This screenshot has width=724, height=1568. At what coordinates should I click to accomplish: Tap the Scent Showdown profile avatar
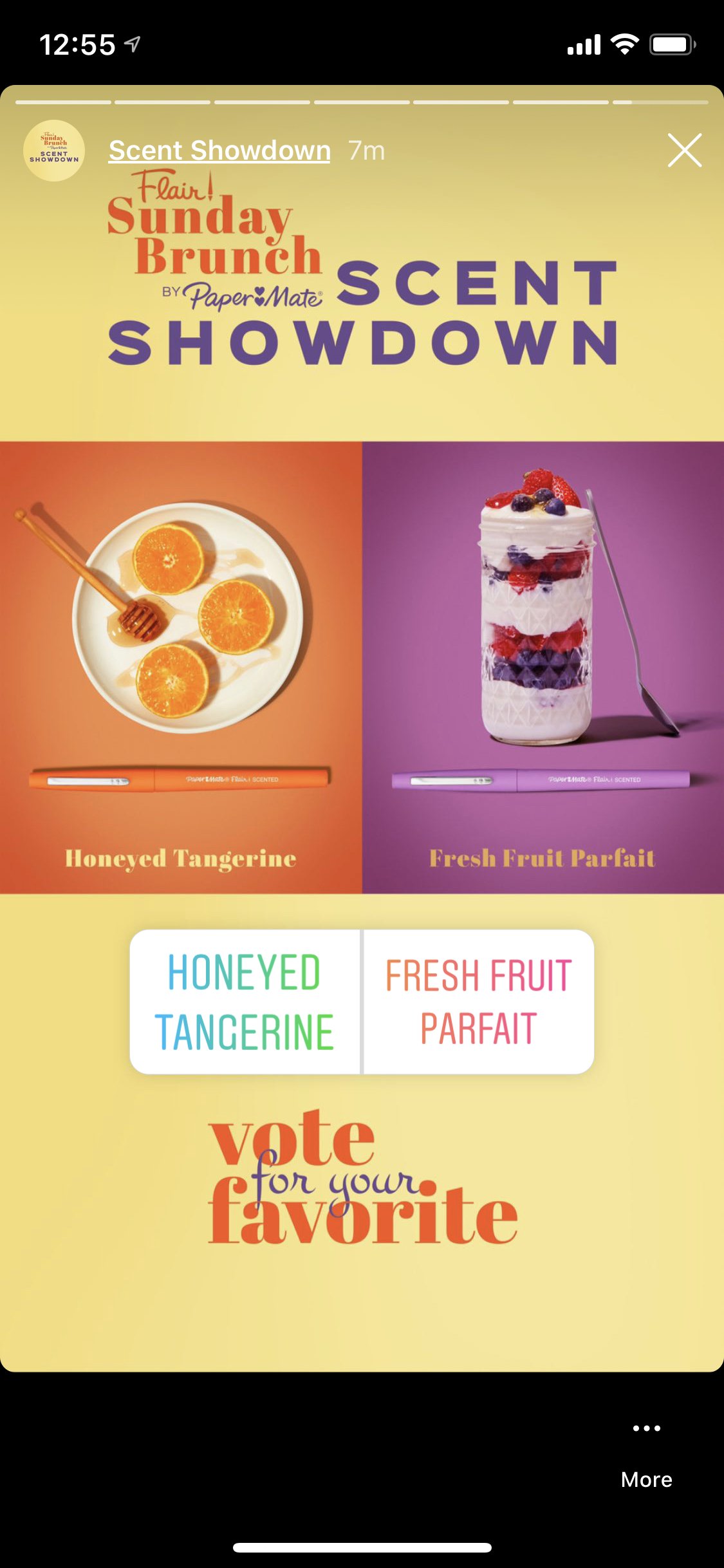pyautogui.click(x=54, y=151)
